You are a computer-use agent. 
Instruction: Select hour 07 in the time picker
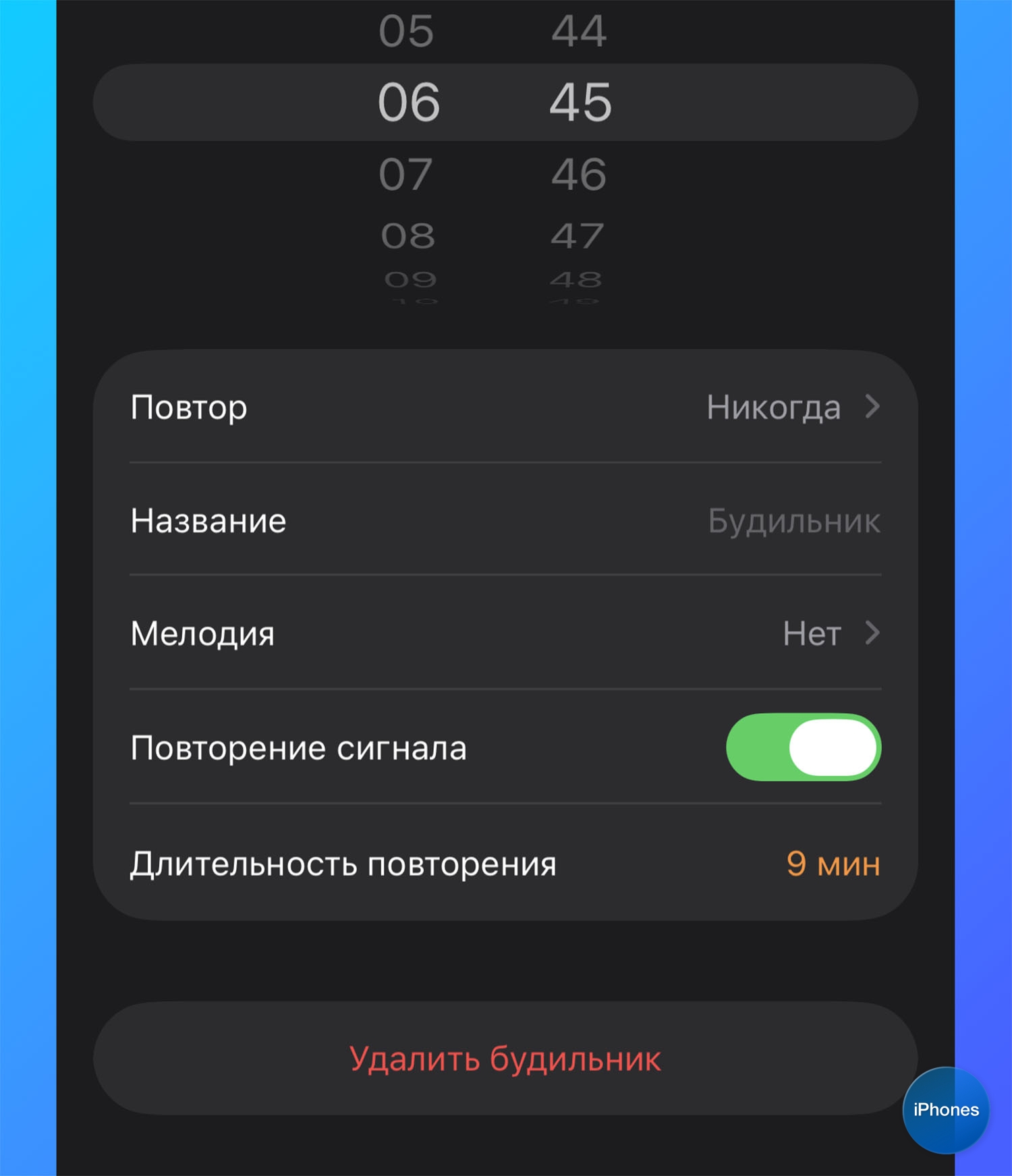[x=405, y=175]
